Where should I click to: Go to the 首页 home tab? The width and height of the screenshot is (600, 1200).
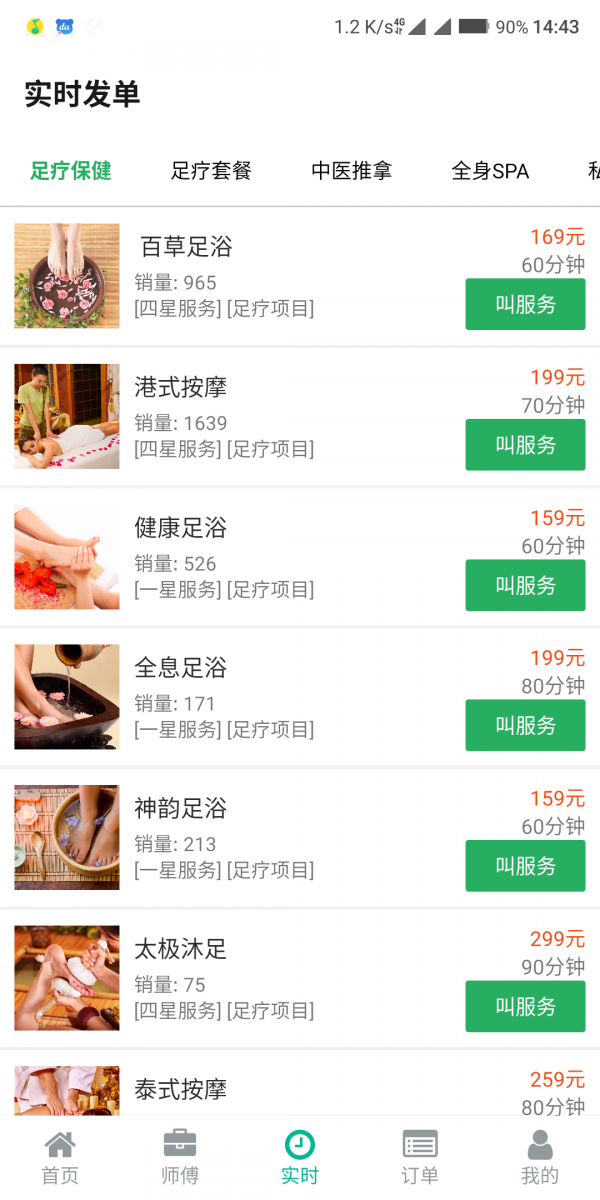coord(60,1158)
